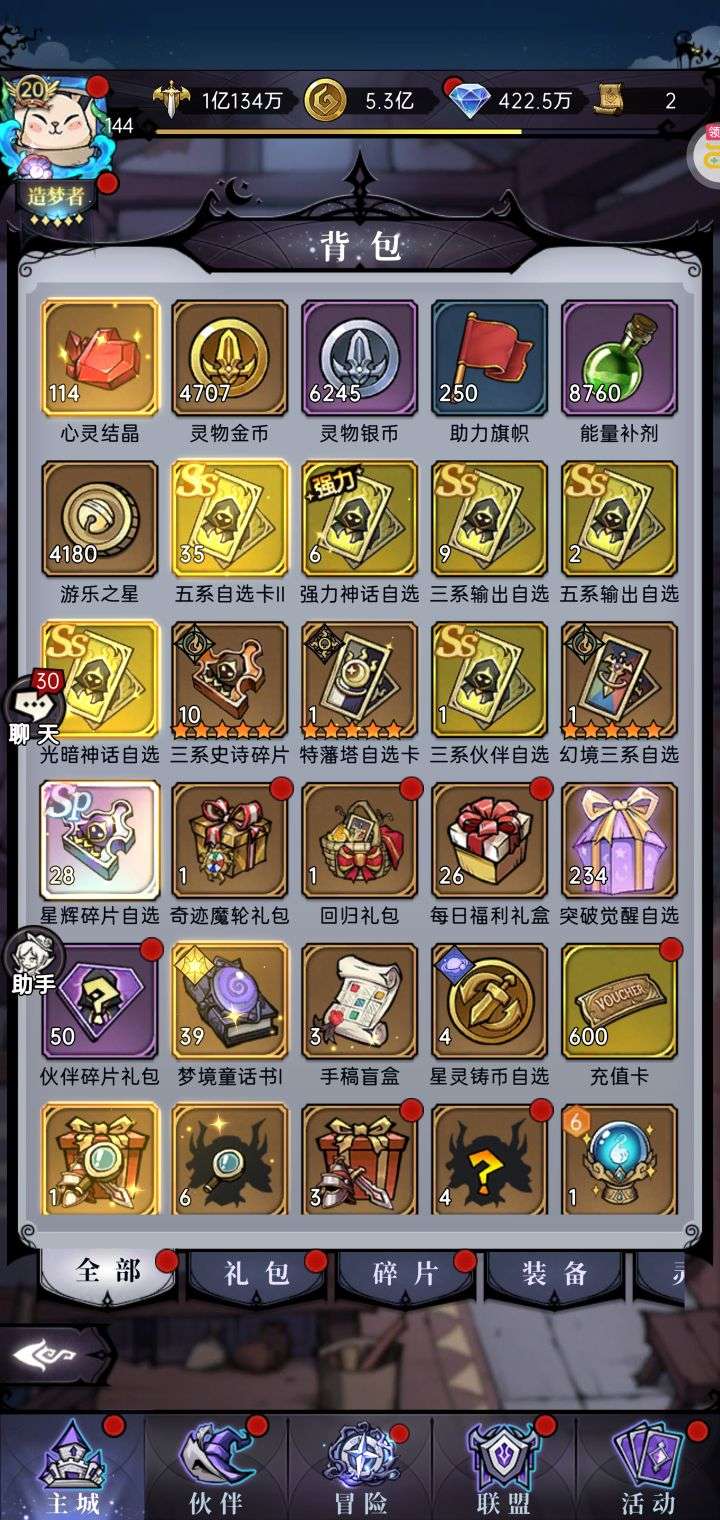Open the 每日福利礼盒 item
720x1520 pixels.
pos(490,840)
